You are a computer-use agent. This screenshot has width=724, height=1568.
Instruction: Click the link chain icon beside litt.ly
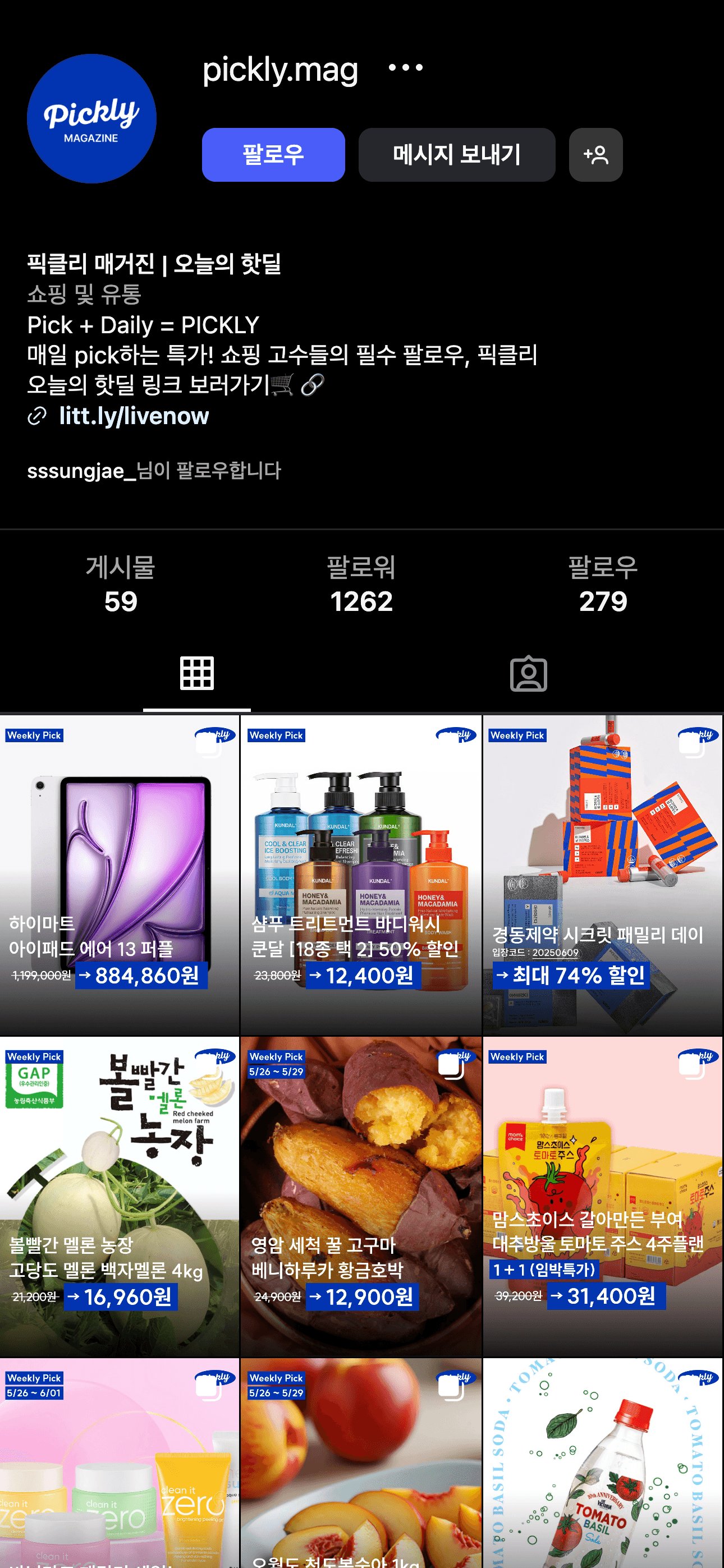[36, 415]
